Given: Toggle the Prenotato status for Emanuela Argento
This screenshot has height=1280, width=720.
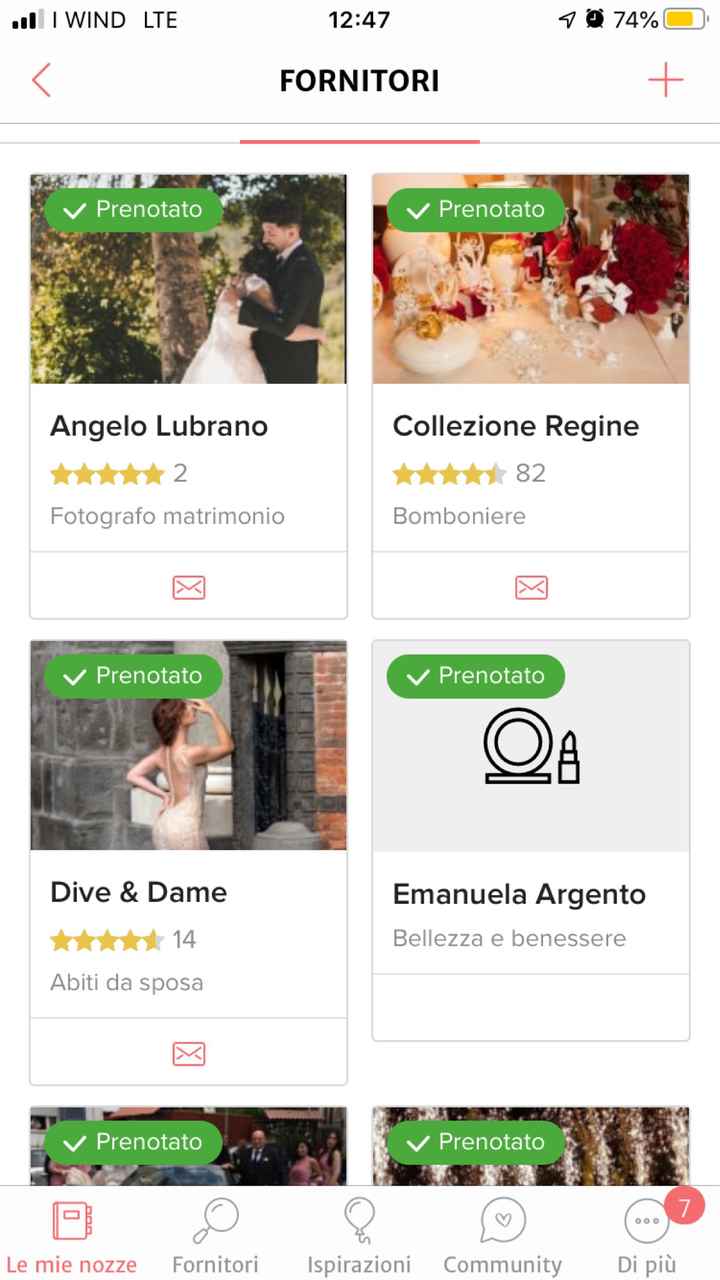Looking at the screenshot, I should pyautogui.click(x=475, y=676).
